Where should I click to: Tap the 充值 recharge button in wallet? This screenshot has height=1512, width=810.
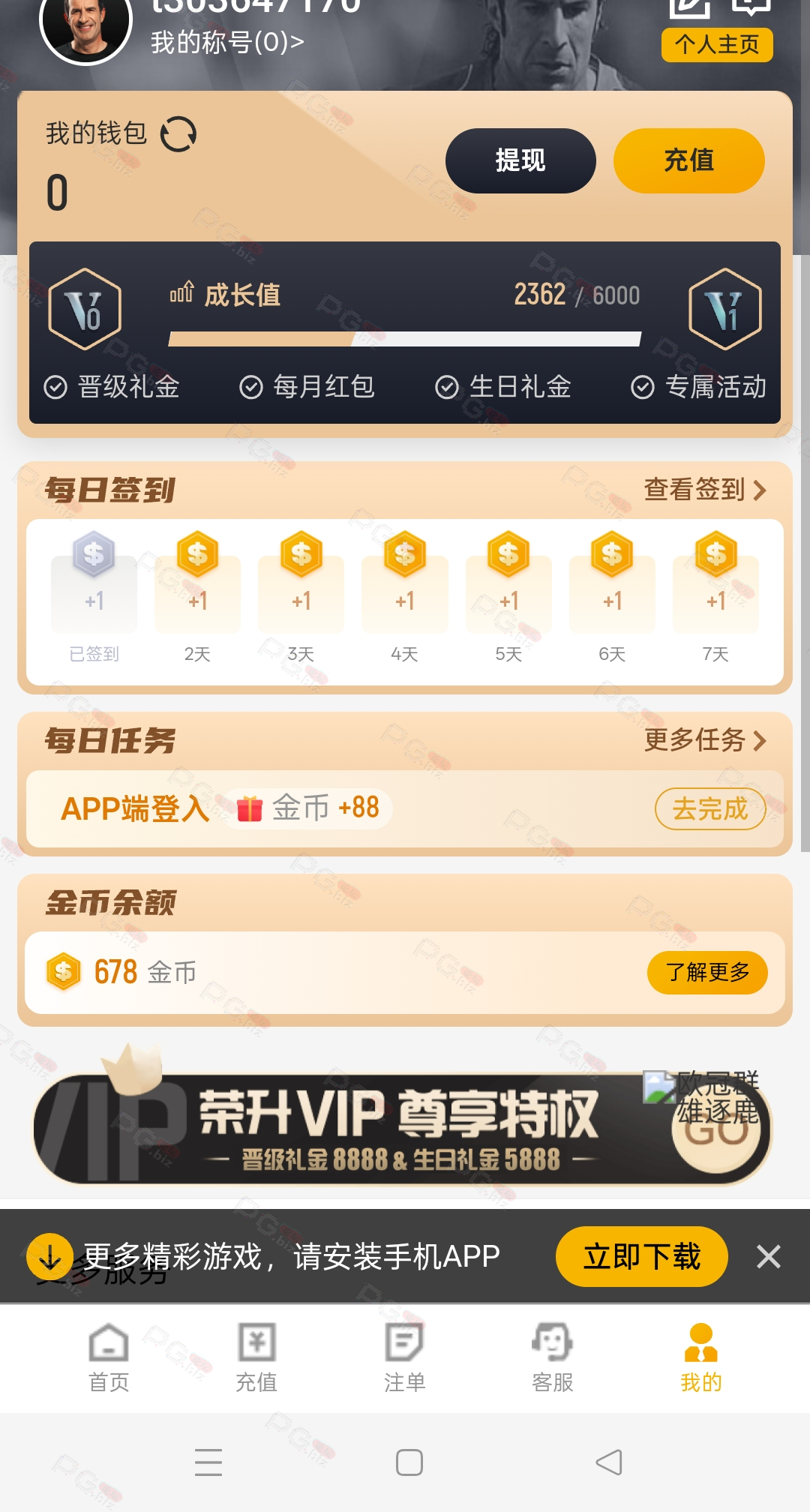tap(688, 160)
